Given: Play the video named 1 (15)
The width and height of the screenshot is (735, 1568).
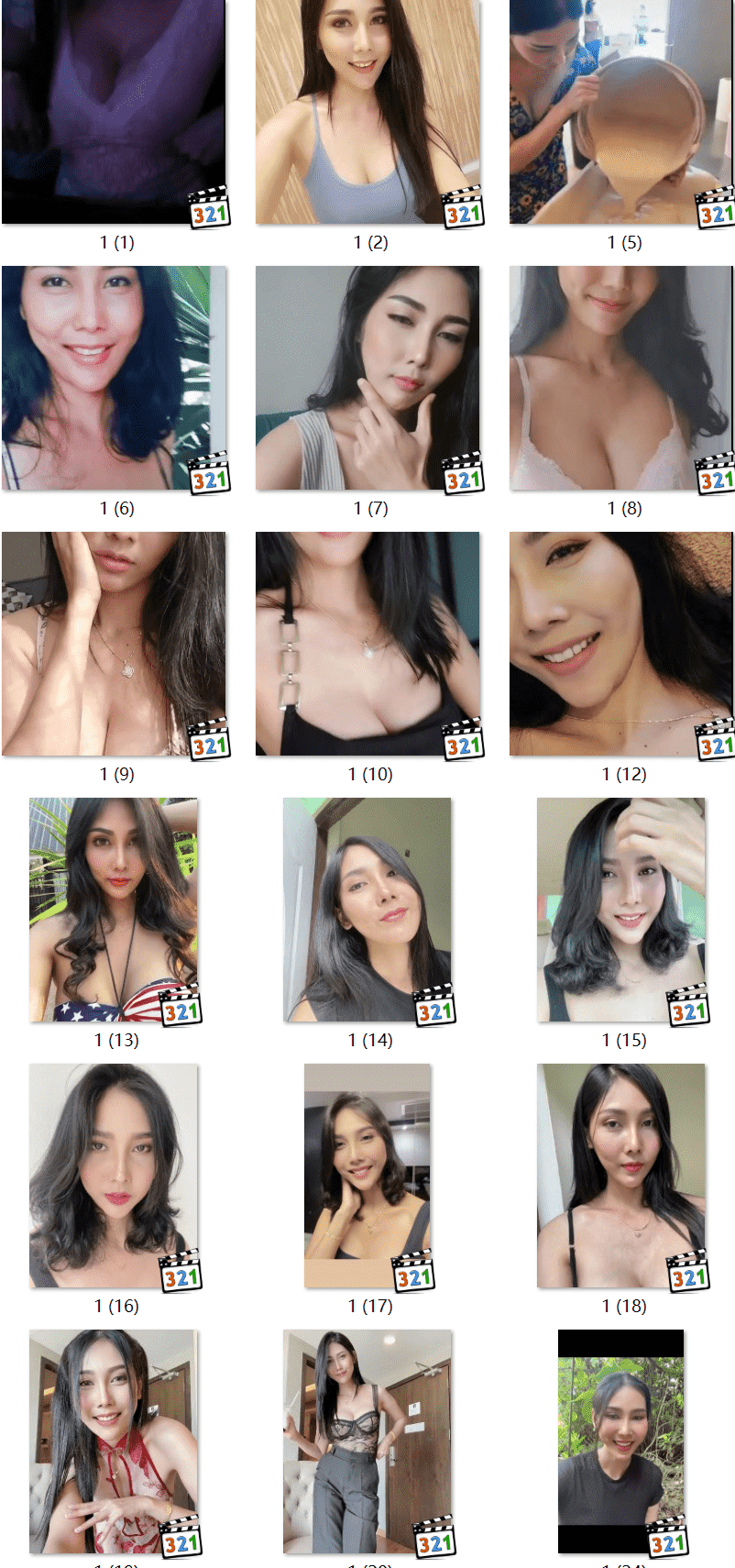Looking at the screenshot, I should tap(621, 910).
